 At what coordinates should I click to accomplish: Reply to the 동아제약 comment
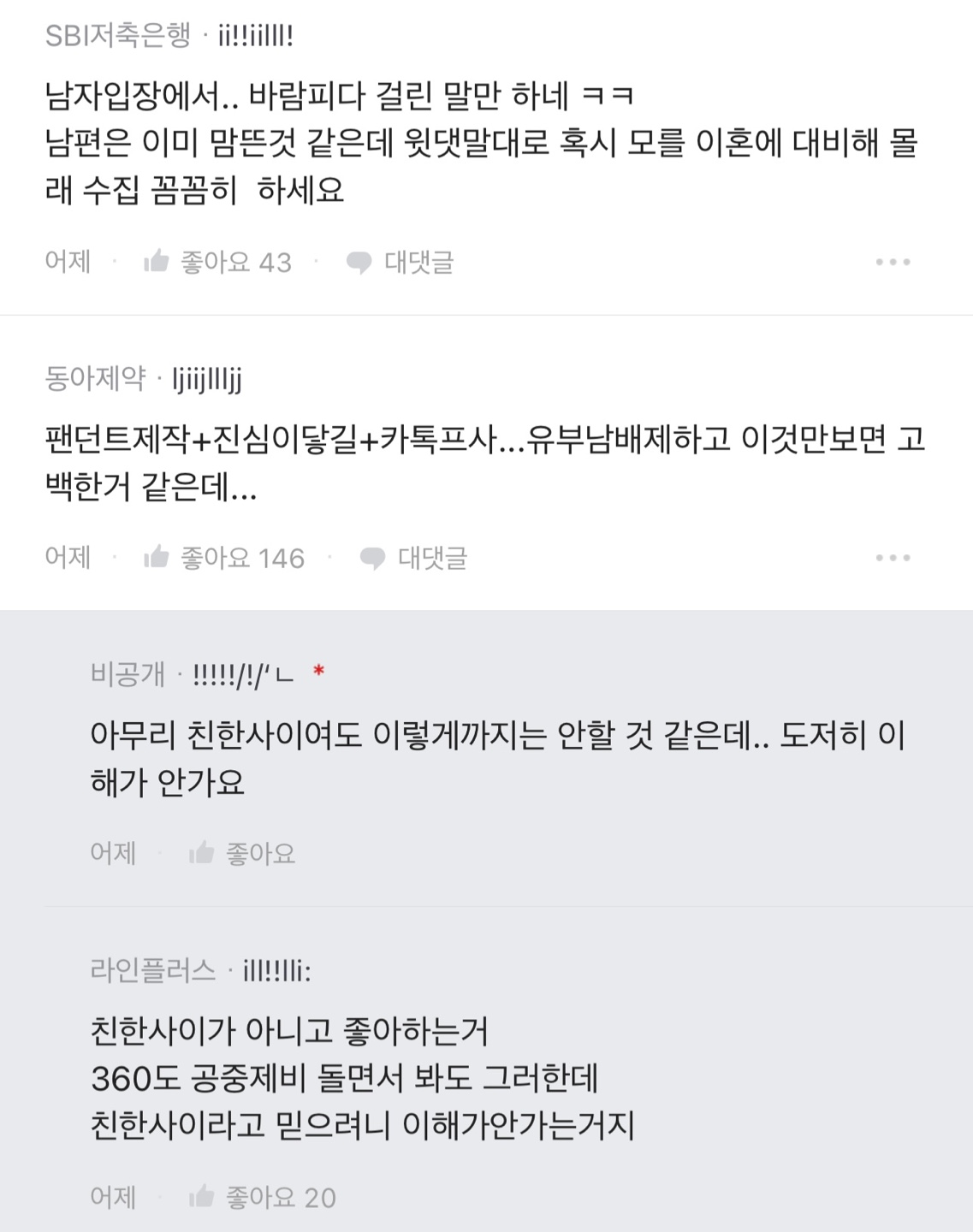[413, 558]
